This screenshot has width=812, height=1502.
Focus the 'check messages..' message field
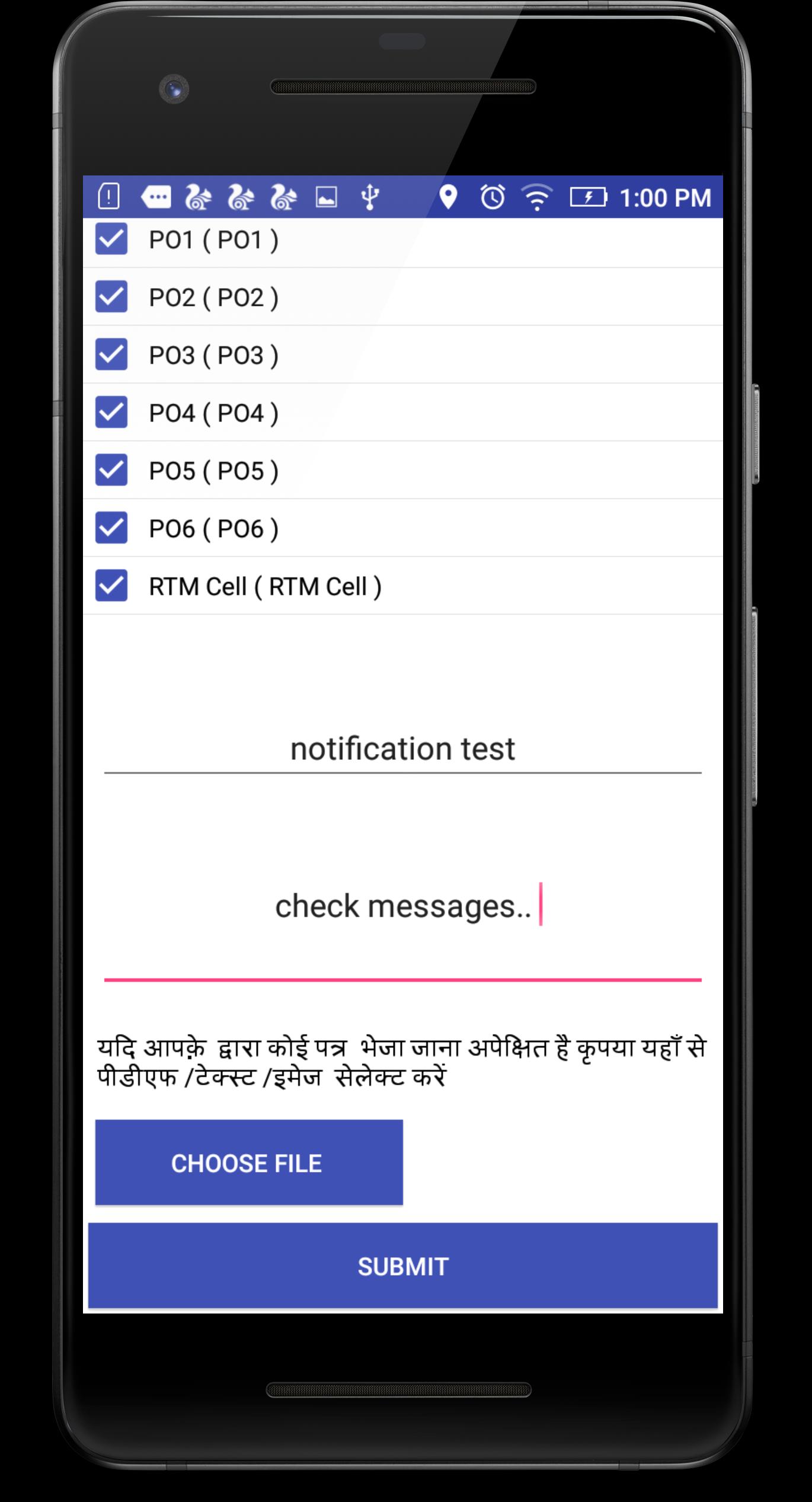pyautogui.click(x=402, y=907)
